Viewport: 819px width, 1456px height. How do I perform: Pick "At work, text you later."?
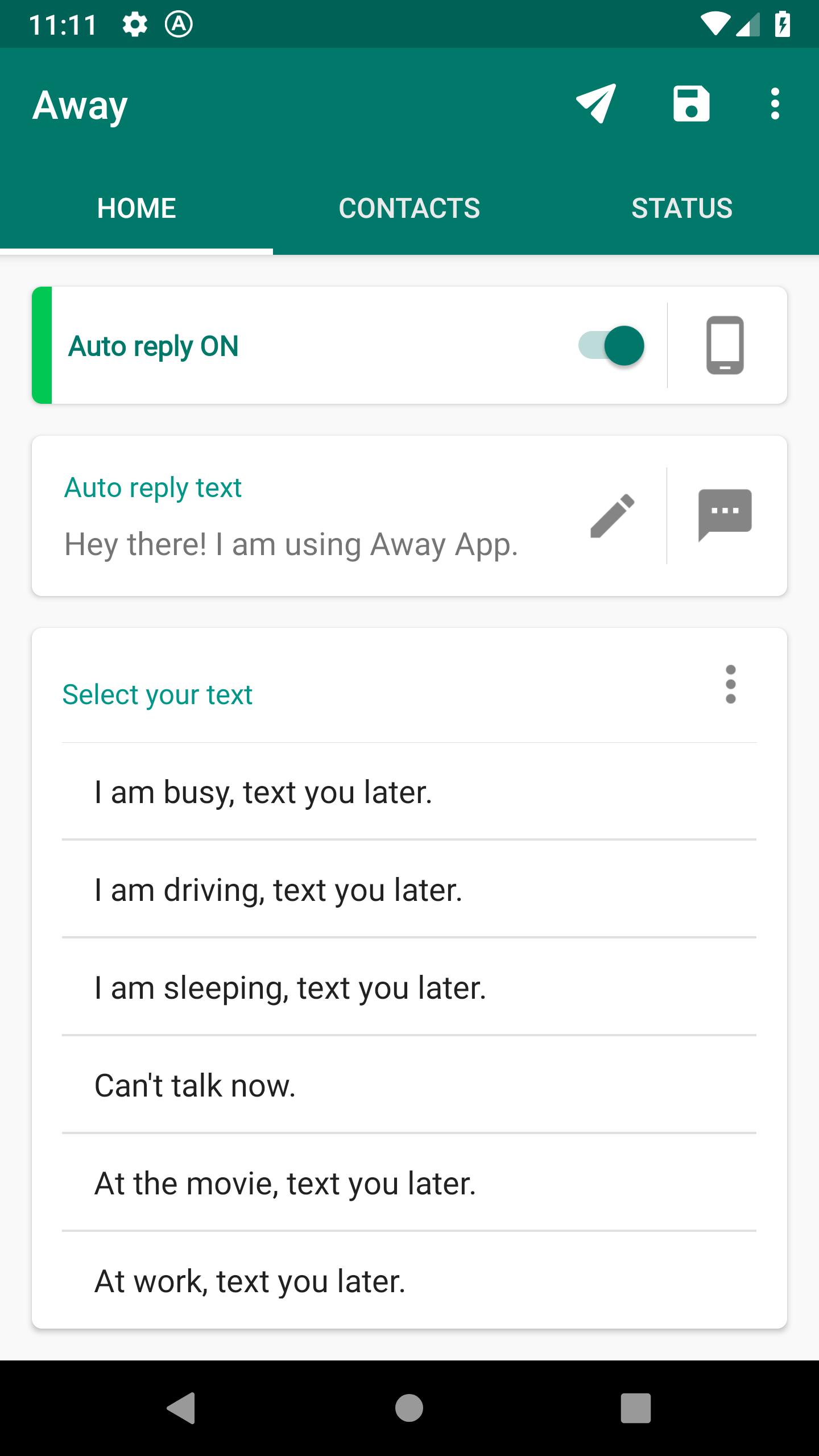click(409, 1281)
